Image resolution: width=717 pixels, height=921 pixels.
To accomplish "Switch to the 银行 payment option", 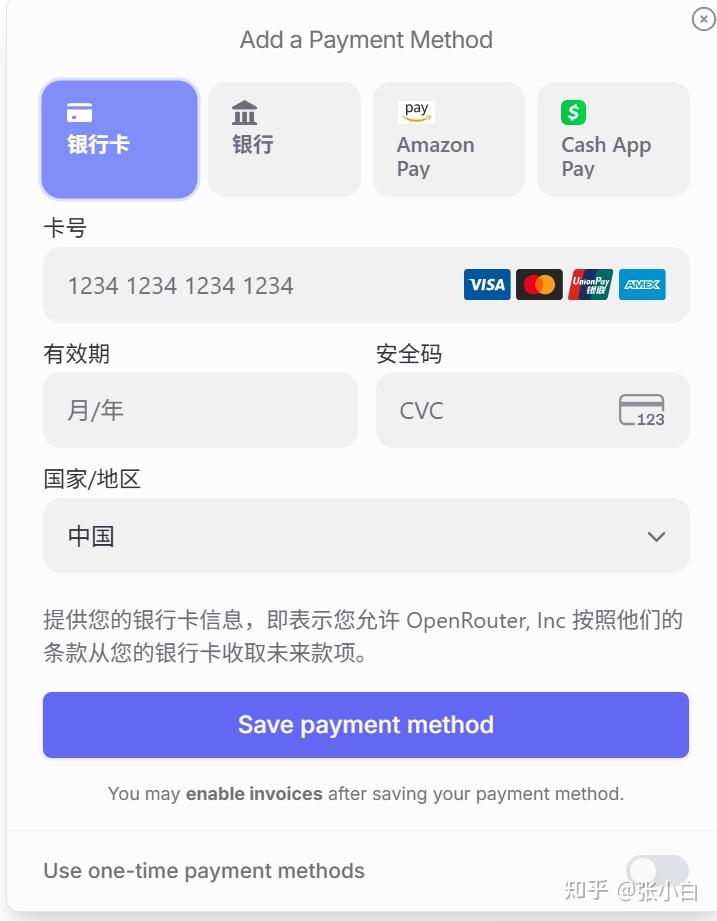I will click(x=284, y=139).
